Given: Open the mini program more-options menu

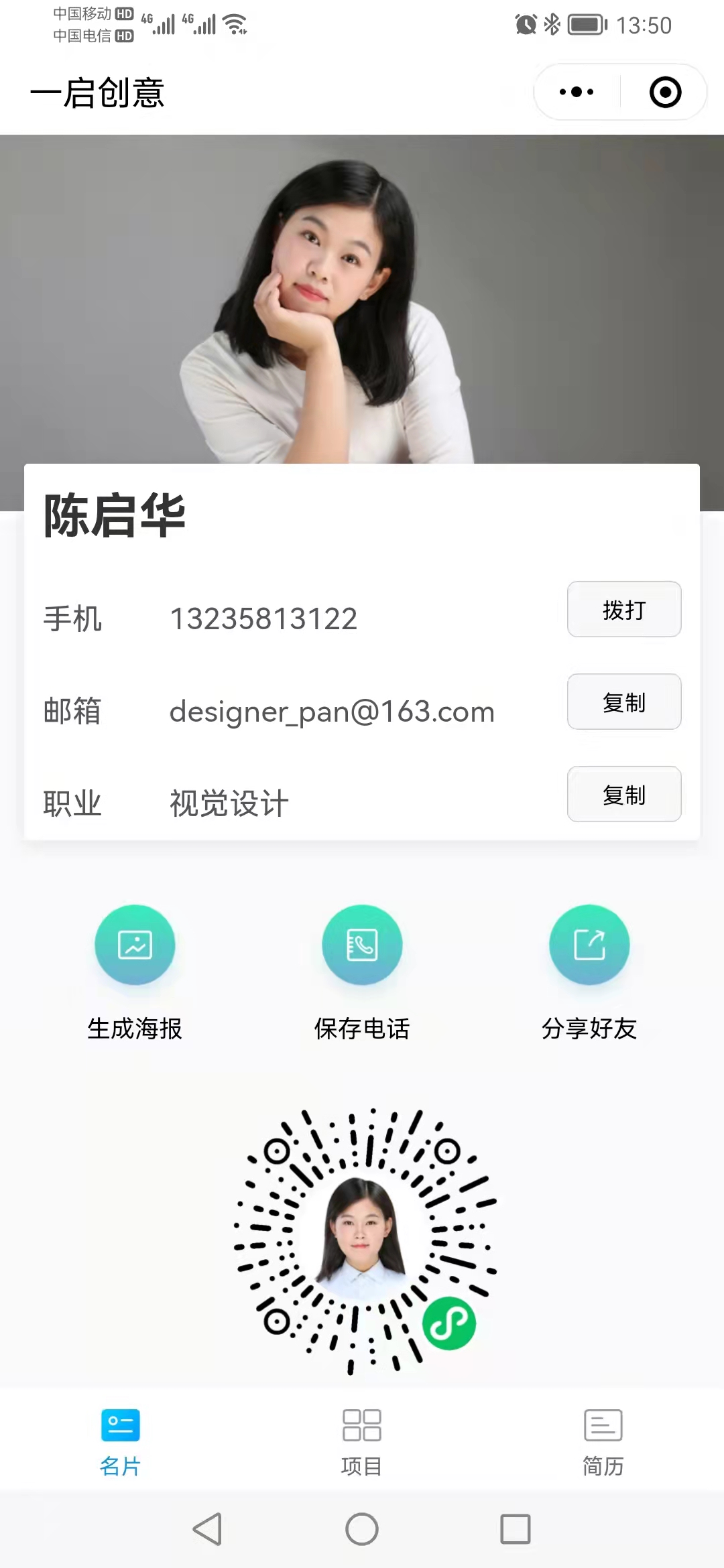Looking at the screenshot, I should pyautogui.click(x=577, y=92).
